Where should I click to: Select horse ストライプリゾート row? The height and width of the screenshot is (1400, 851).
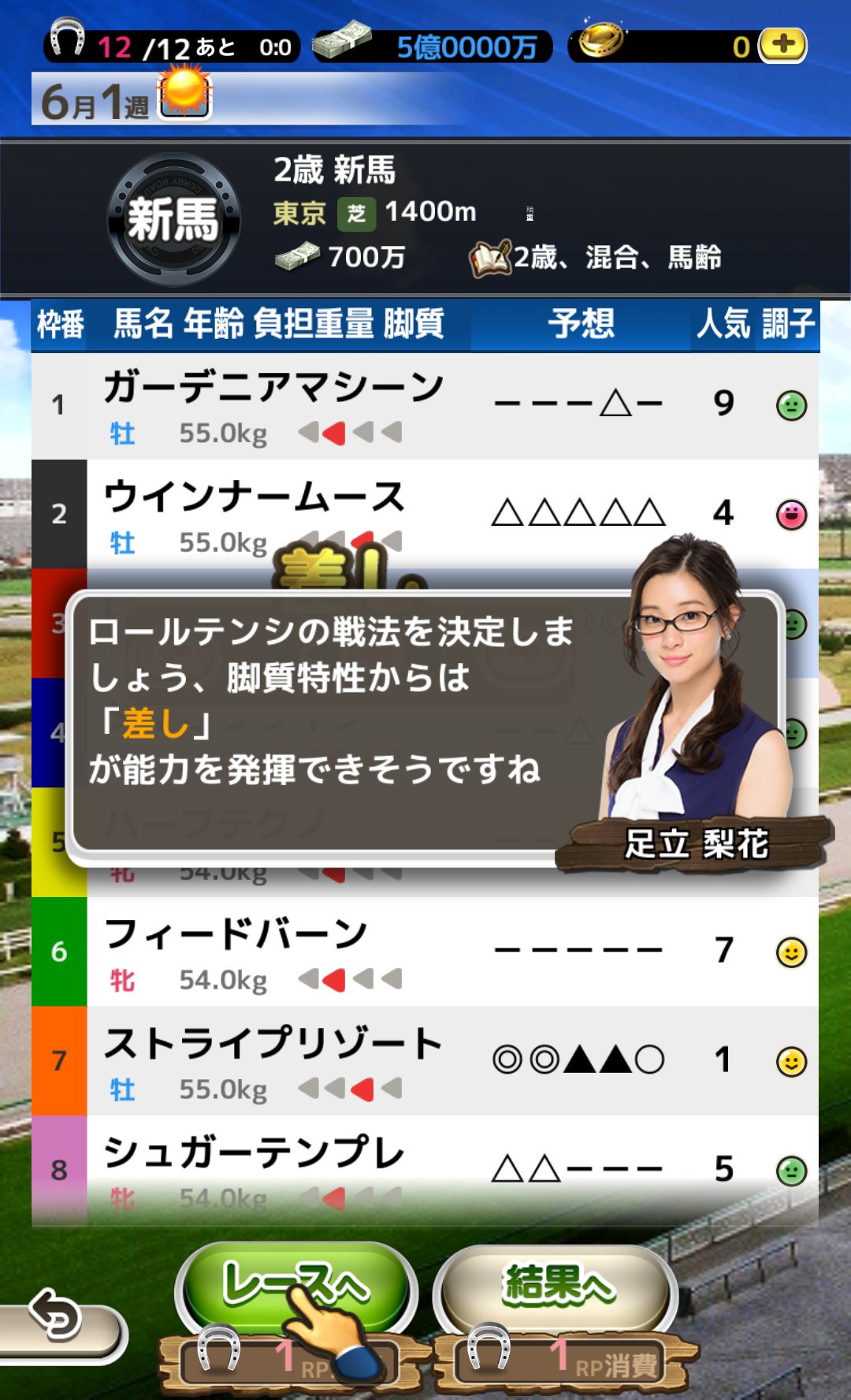pyautogui.click(x=425, y=1060)
